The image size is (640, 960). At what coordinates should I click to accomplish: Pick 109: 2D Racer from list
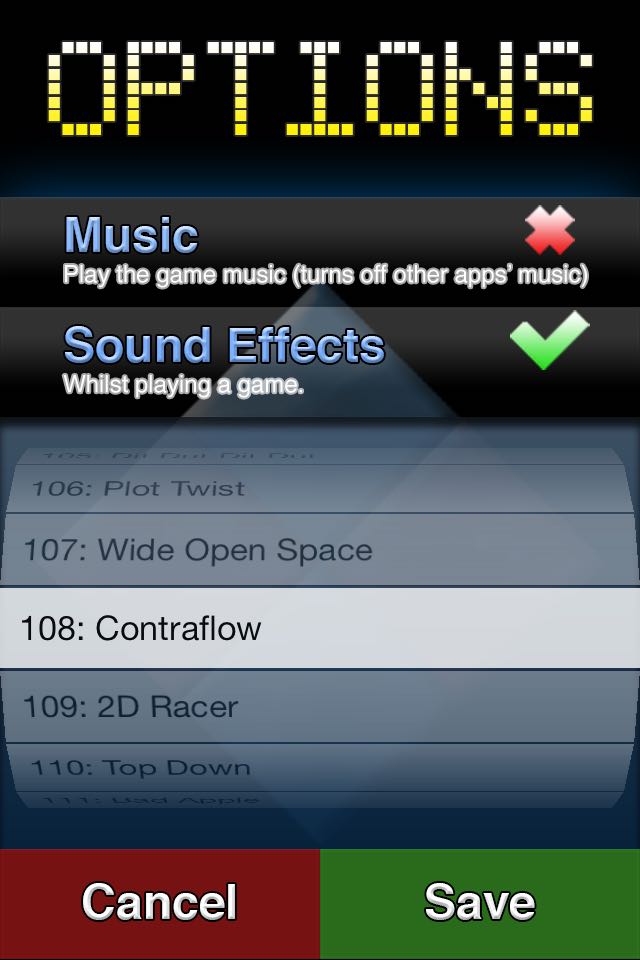[x=131, y=706]
